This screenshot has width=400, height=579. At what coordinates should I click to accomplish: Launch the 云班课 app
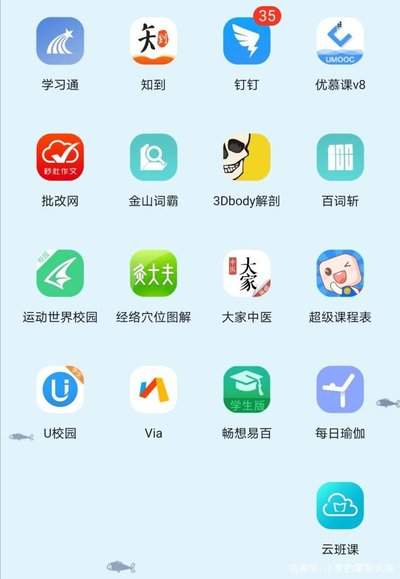pyautogui.click(x=340, y=506)
